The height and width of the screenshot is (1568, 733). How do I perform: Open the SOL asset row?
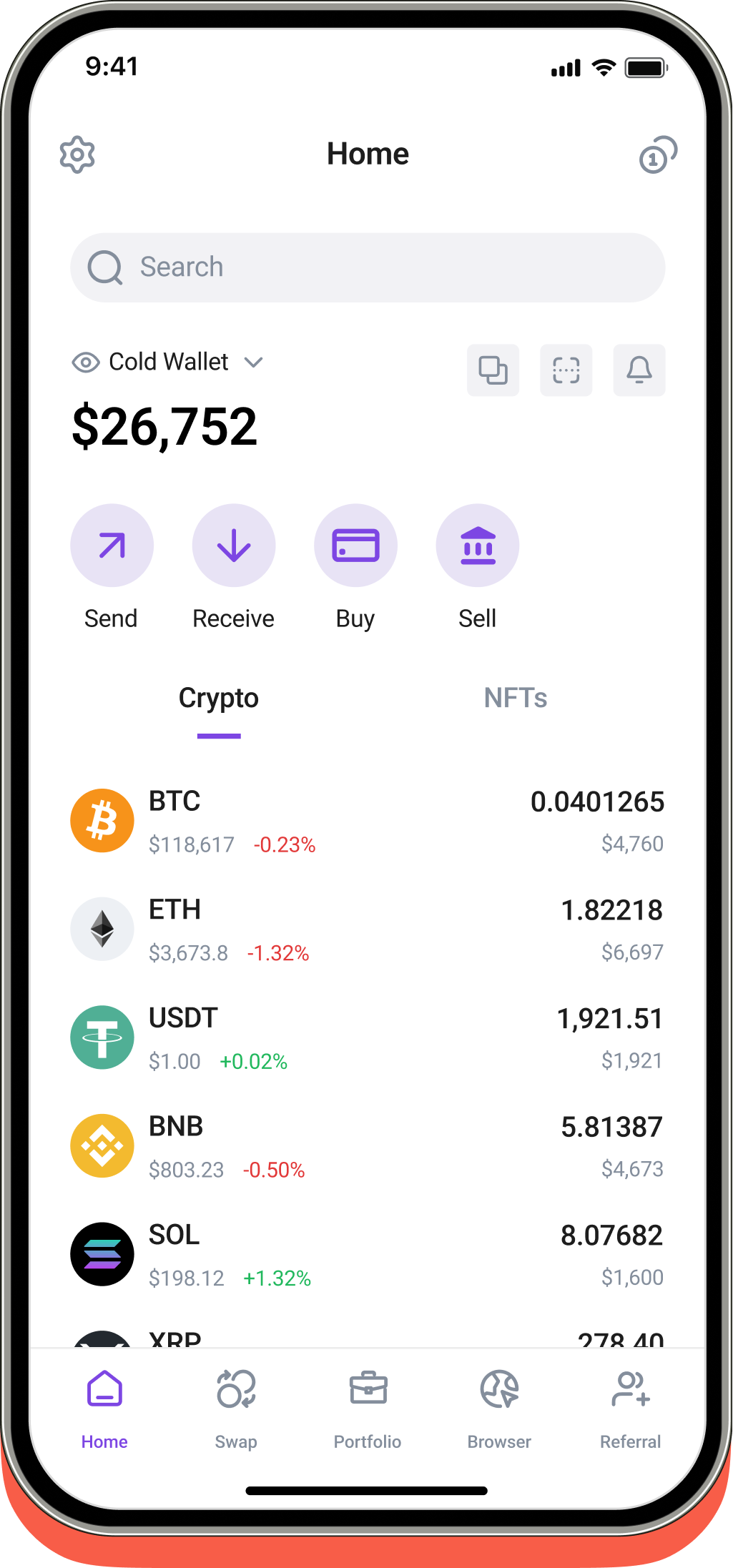coord(368,1255)
